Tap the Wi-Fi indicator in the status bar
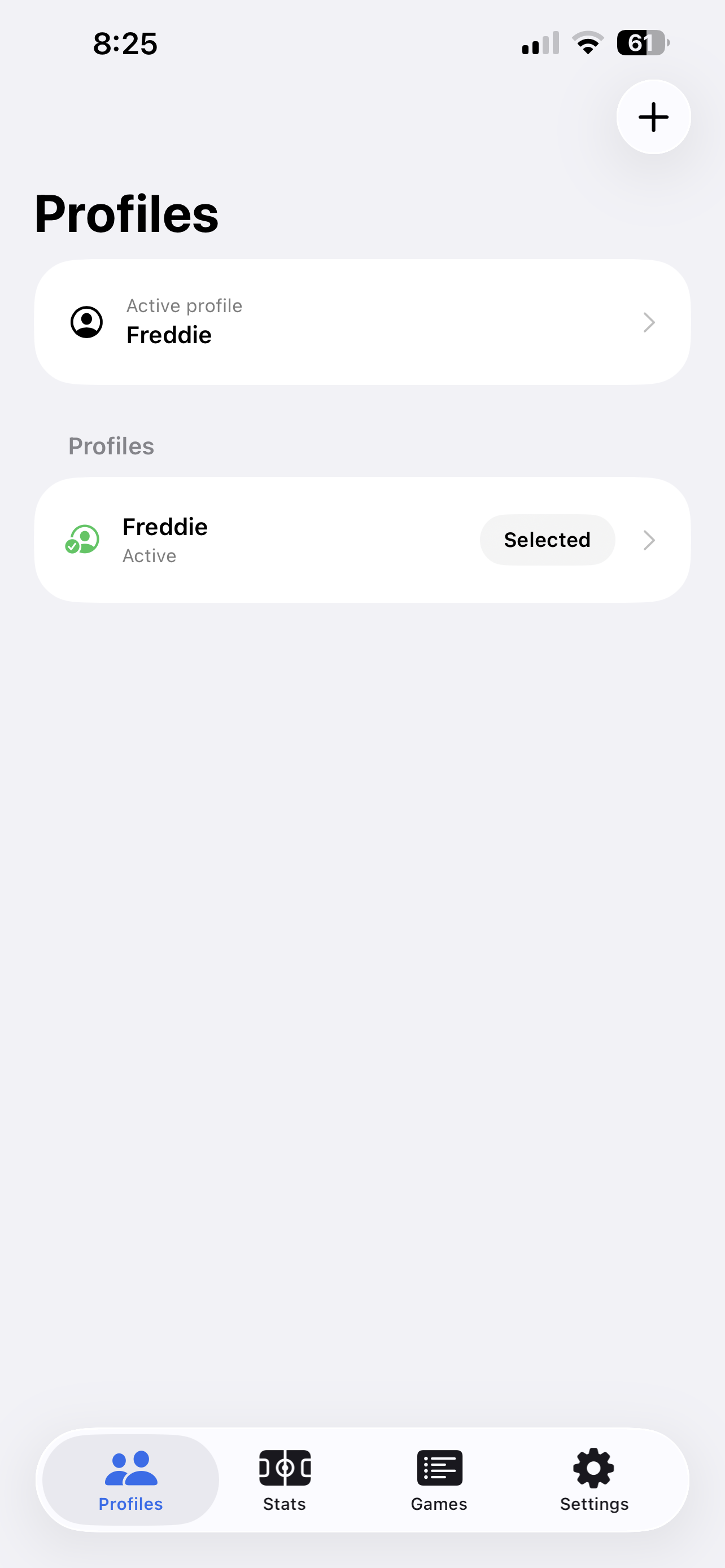The image size is (725, 1568). click(x=586, y=41)
